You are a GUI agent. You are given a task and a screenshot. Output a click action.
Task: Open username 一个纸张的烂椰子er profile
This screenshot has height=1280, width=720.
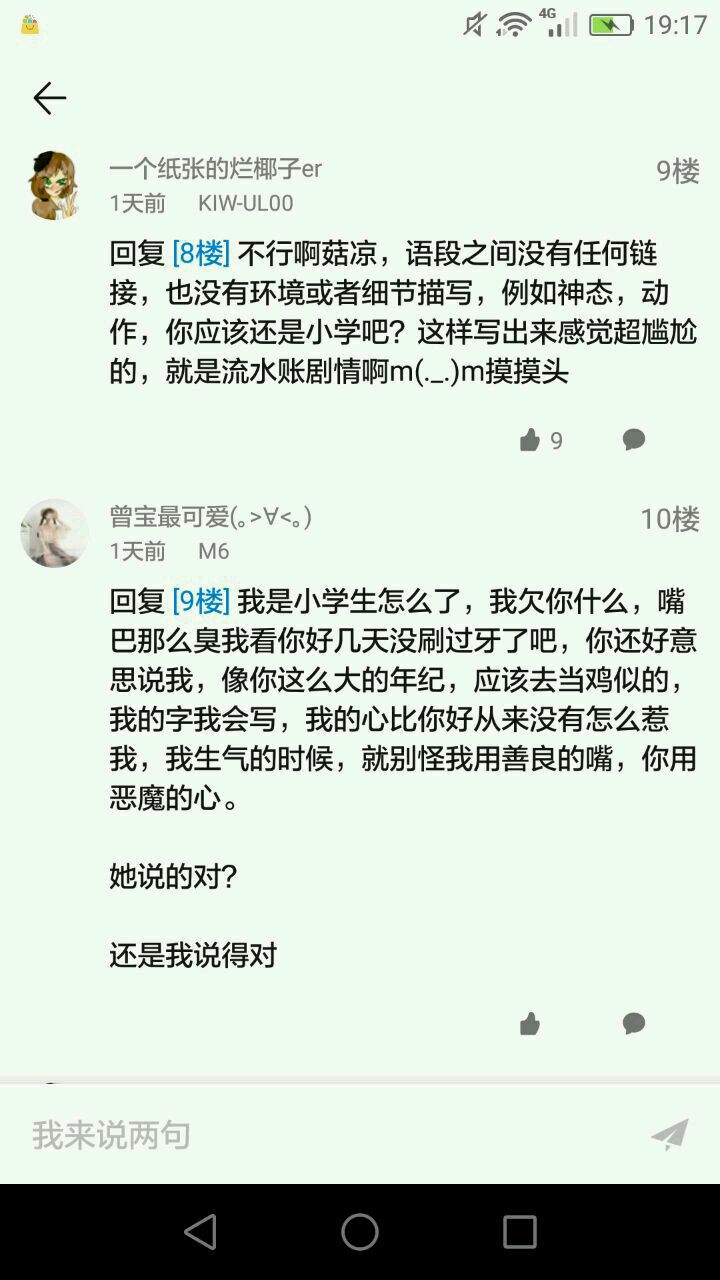click(x=215, y=168)
